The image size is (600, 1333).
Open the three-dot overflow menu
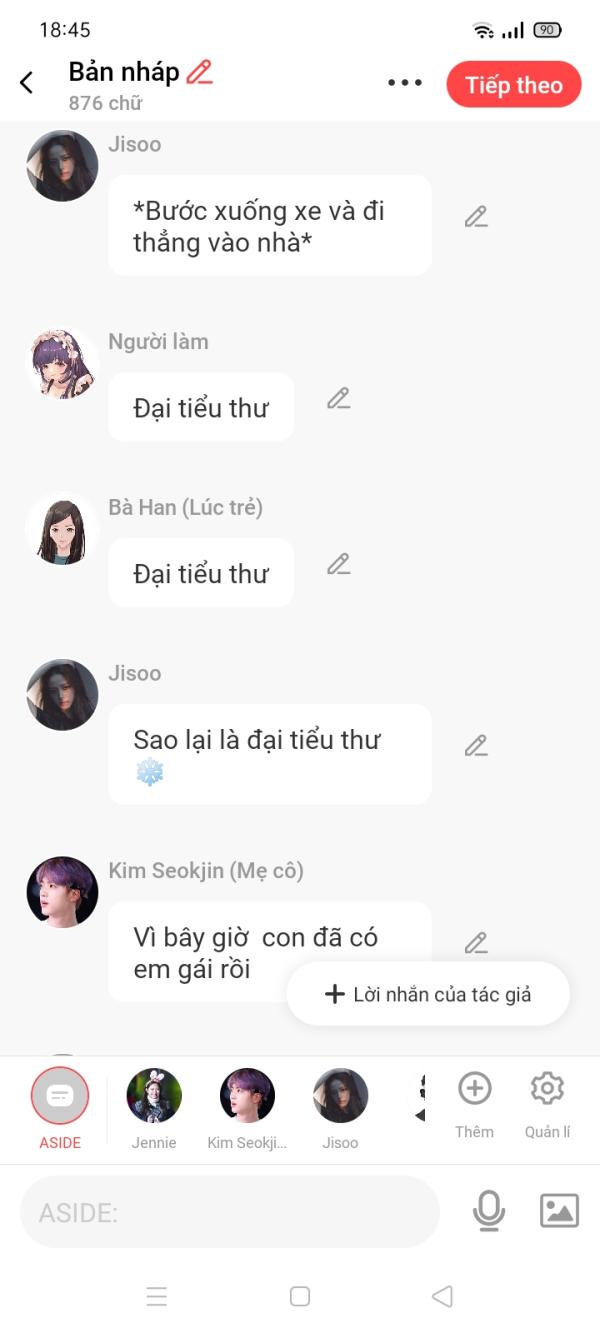point(405,83)
